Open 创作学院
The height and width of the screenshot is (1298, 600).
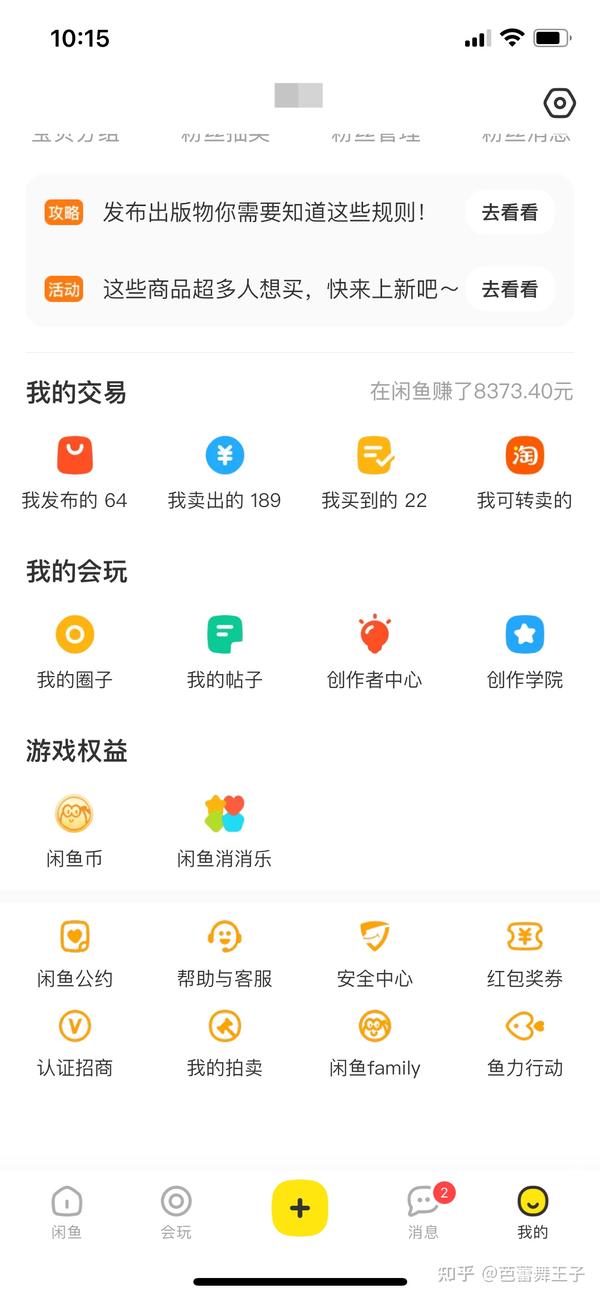point(525,652)
